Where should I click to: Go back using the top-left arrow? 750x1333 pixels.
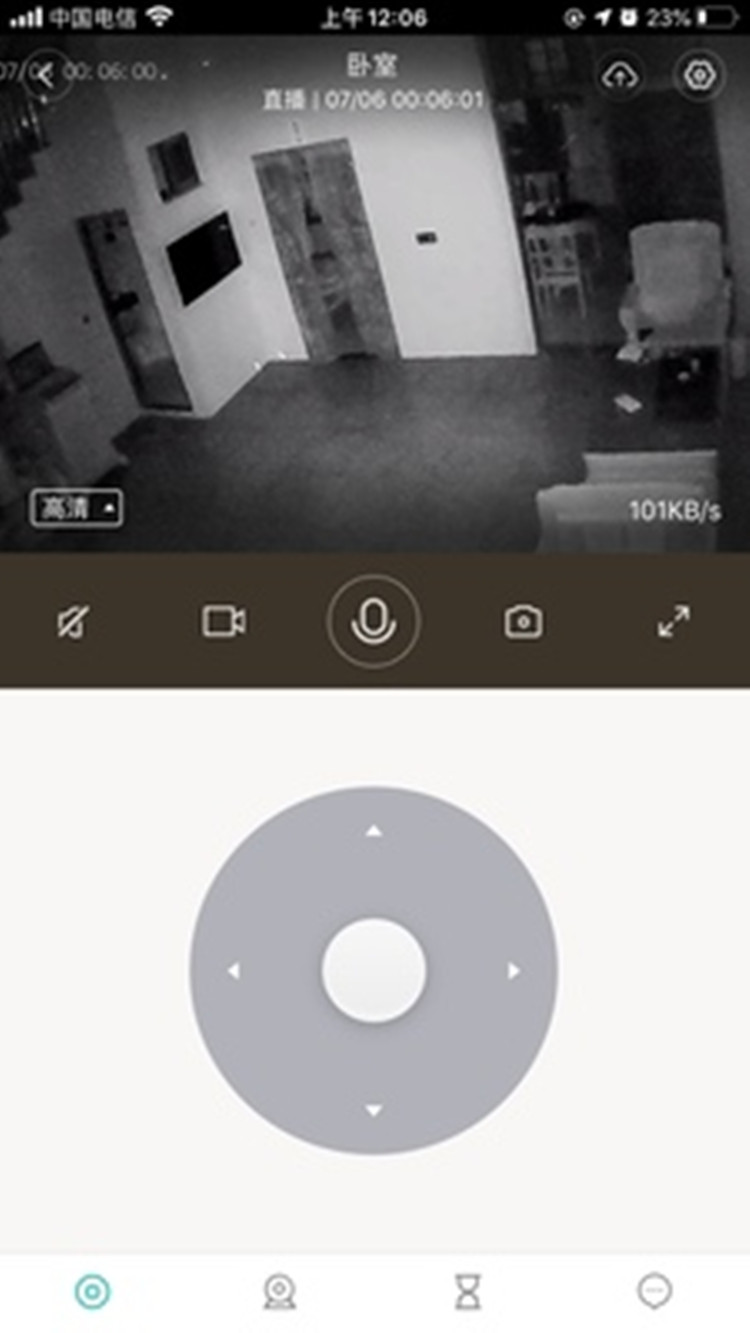click(46, 76)
